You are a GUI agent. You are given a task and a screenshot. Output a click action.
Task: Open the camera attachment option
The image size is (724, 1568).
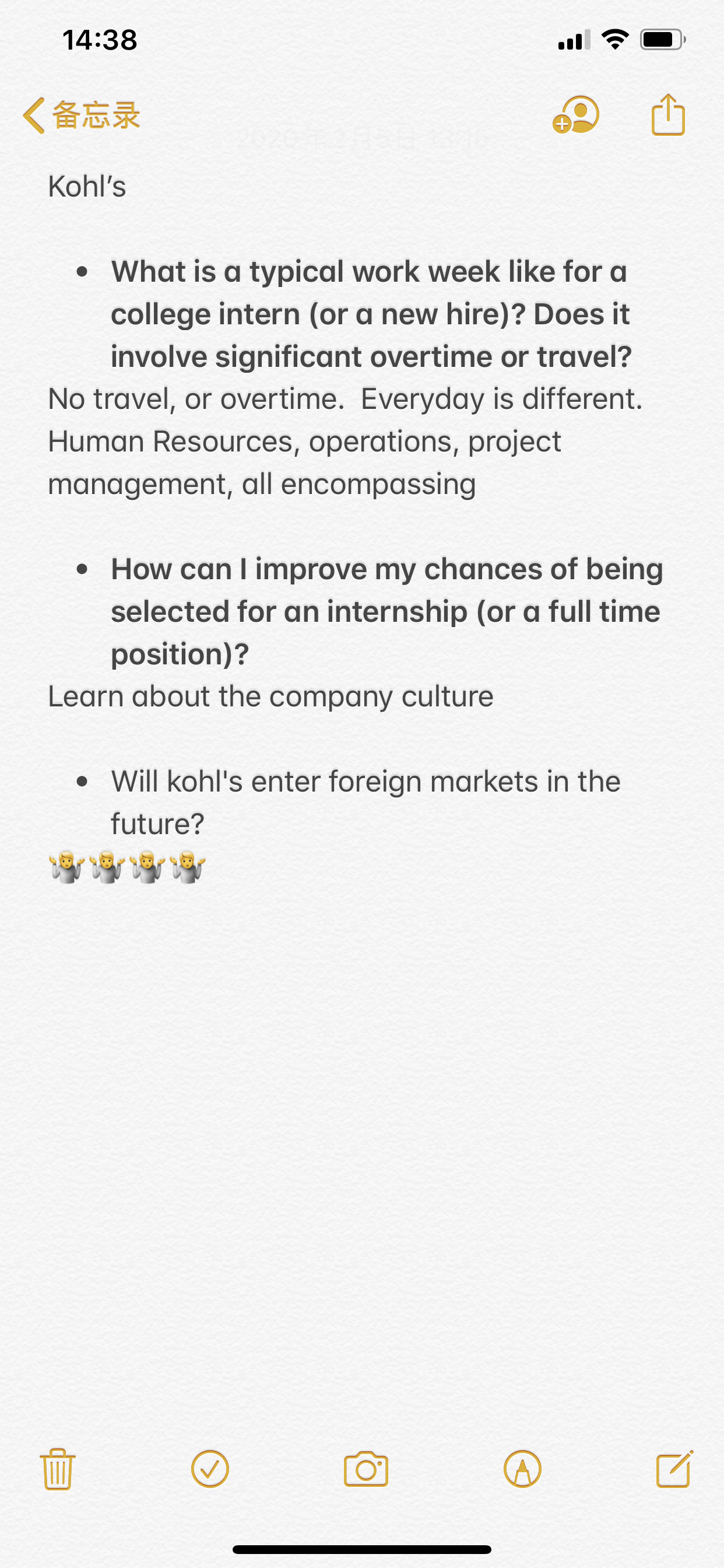tap(365, 1469)
